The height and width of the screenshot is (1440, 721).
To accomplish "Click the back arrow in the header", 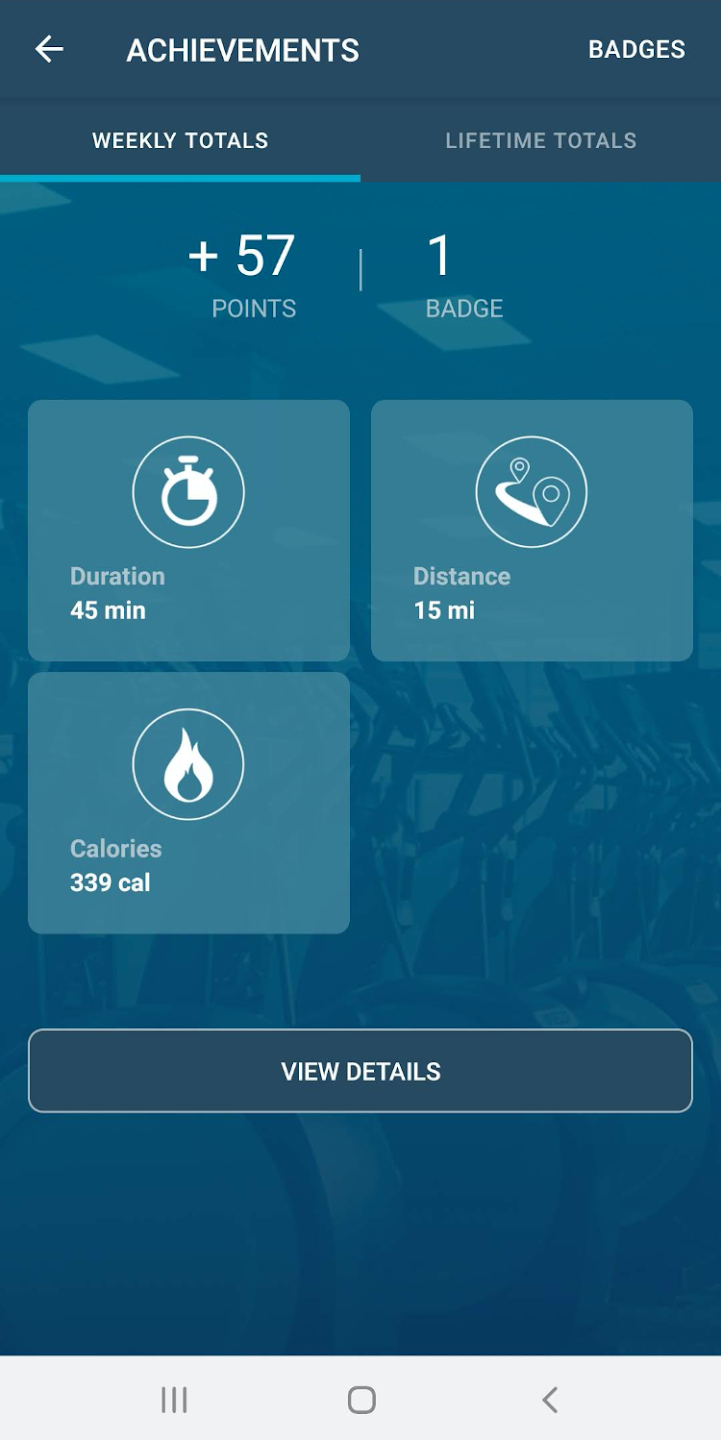I will pyautogui.click(x=48, y=49).
